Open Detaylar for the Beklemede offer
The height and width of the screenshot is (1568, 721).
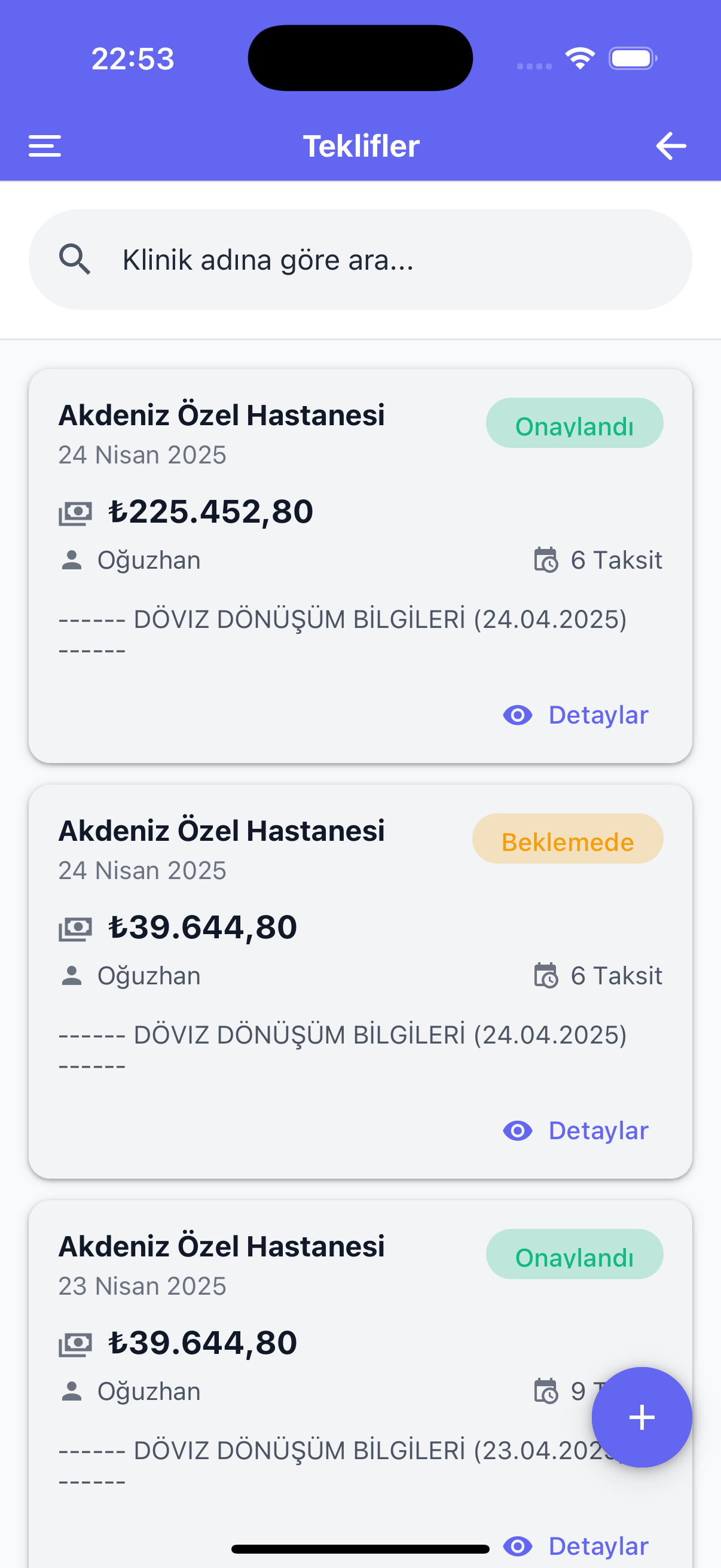point(598,1130)
